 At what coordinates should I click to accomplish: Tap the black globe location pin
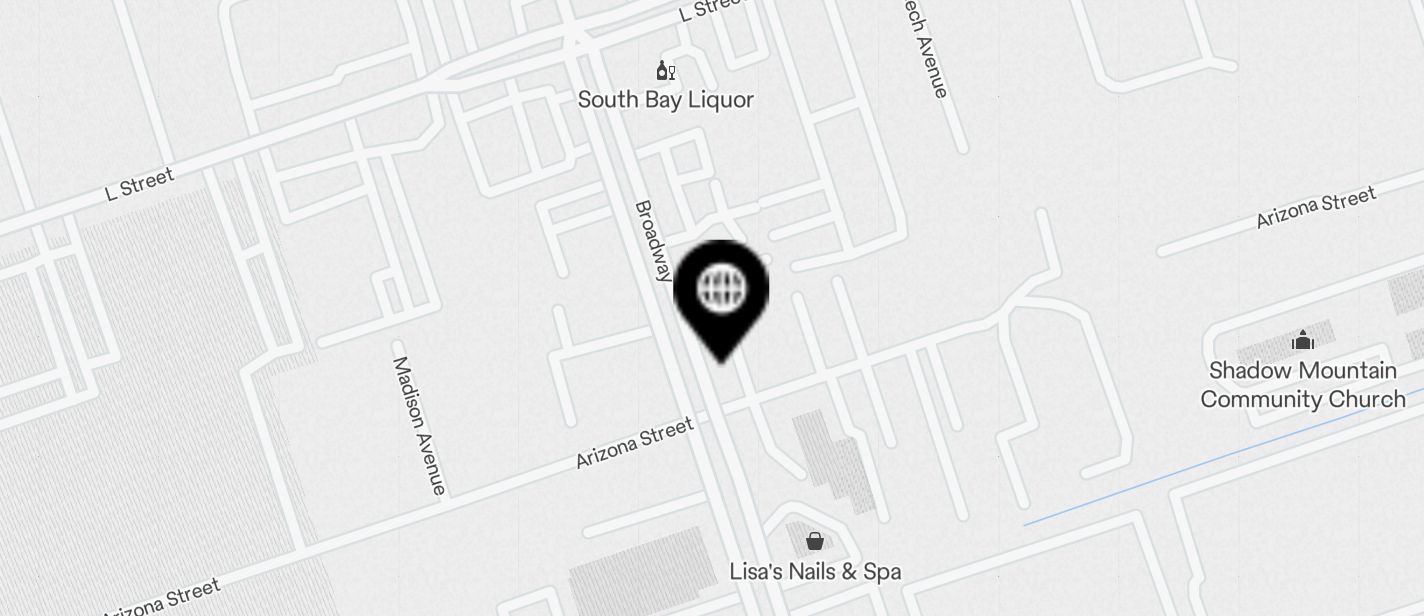(x=721, y=291)
